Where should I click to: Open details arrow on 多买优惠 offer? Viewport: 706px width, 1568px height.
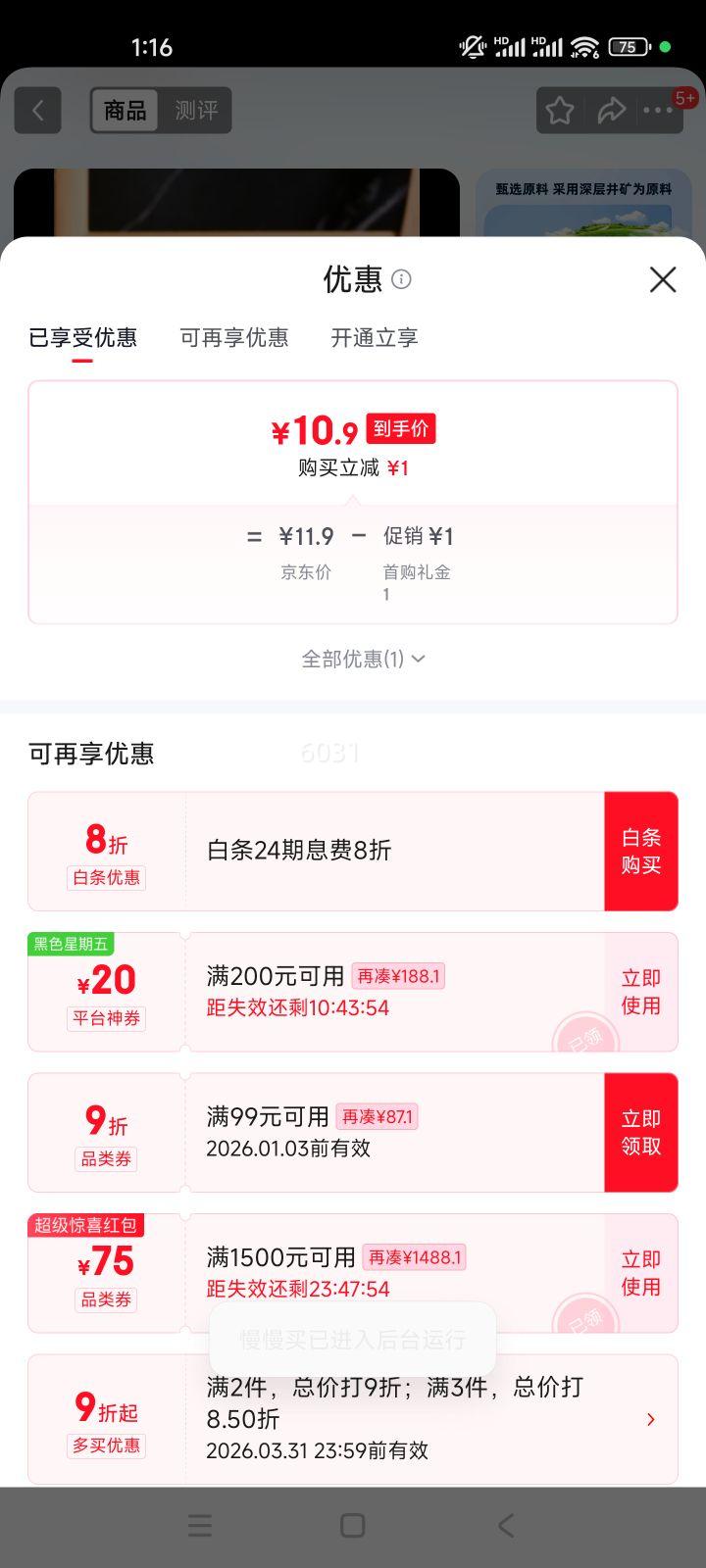651,1418
